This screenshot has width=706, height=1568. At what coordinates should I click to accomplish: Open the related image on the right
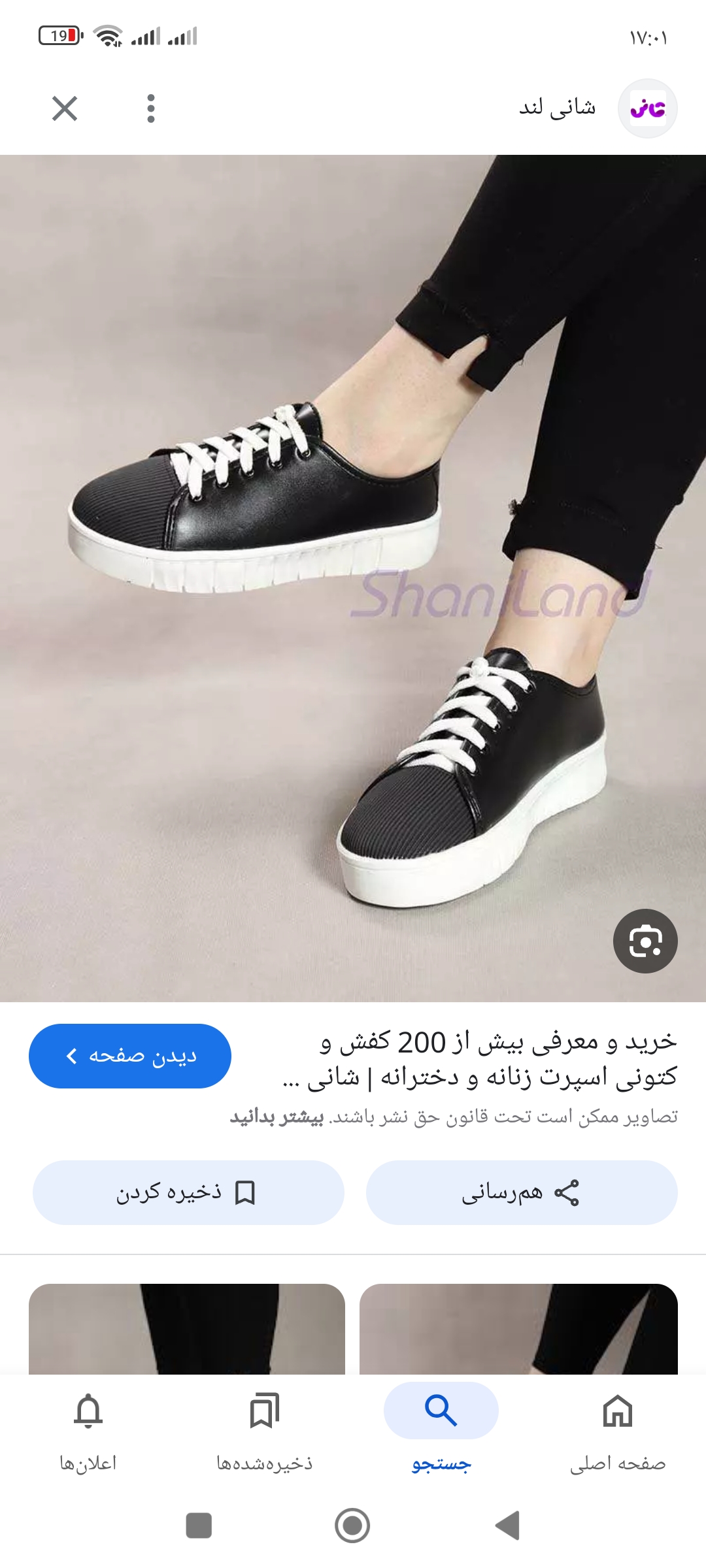coord(518,1328)
